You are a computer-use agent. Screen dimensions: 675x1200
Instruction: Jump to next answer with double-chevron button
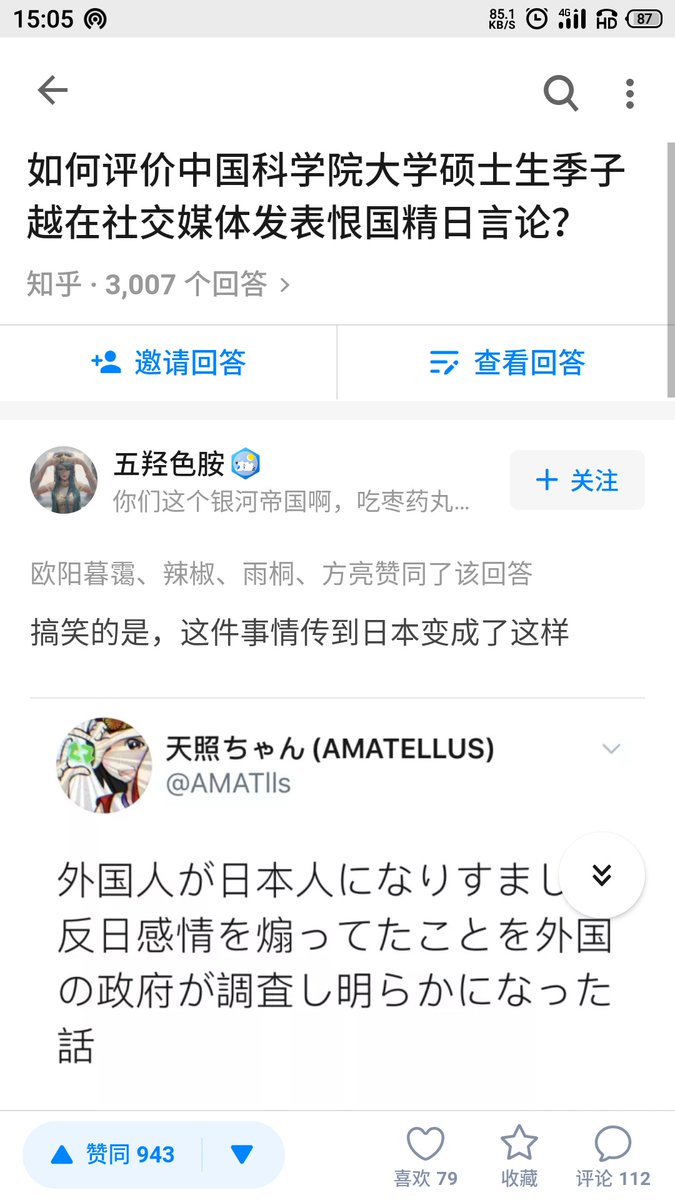[601, 875]
